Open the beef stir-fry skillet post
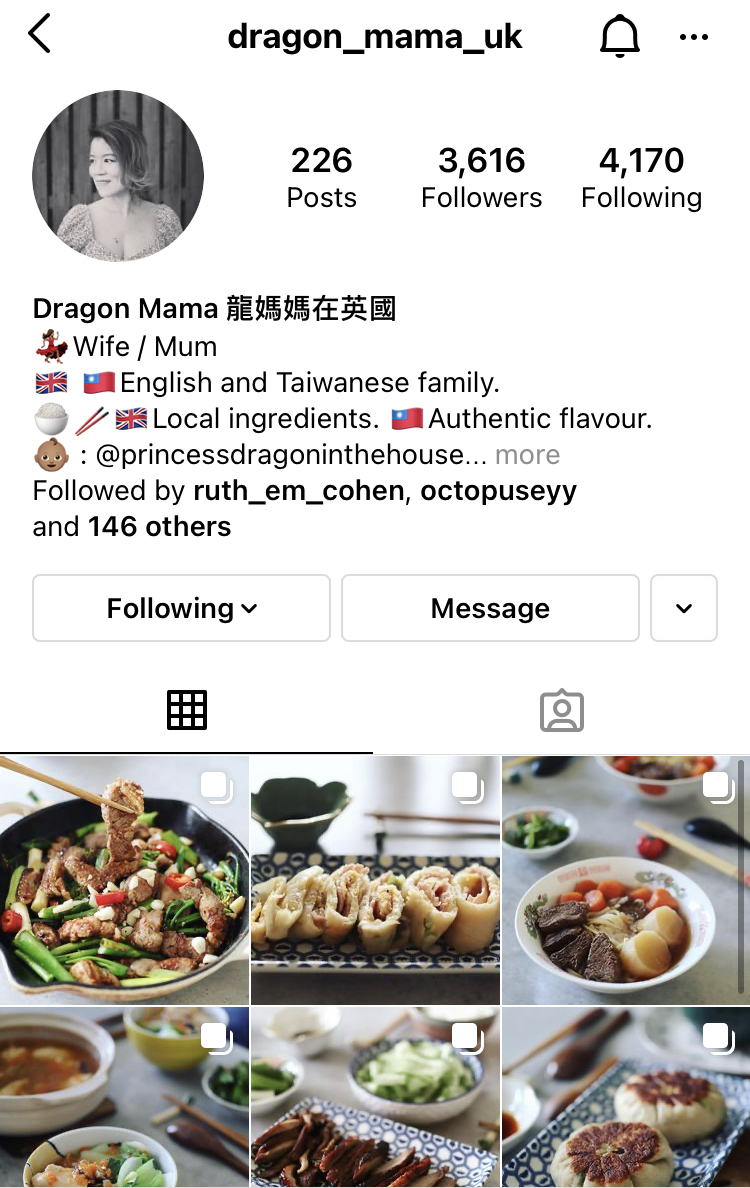 124,880
